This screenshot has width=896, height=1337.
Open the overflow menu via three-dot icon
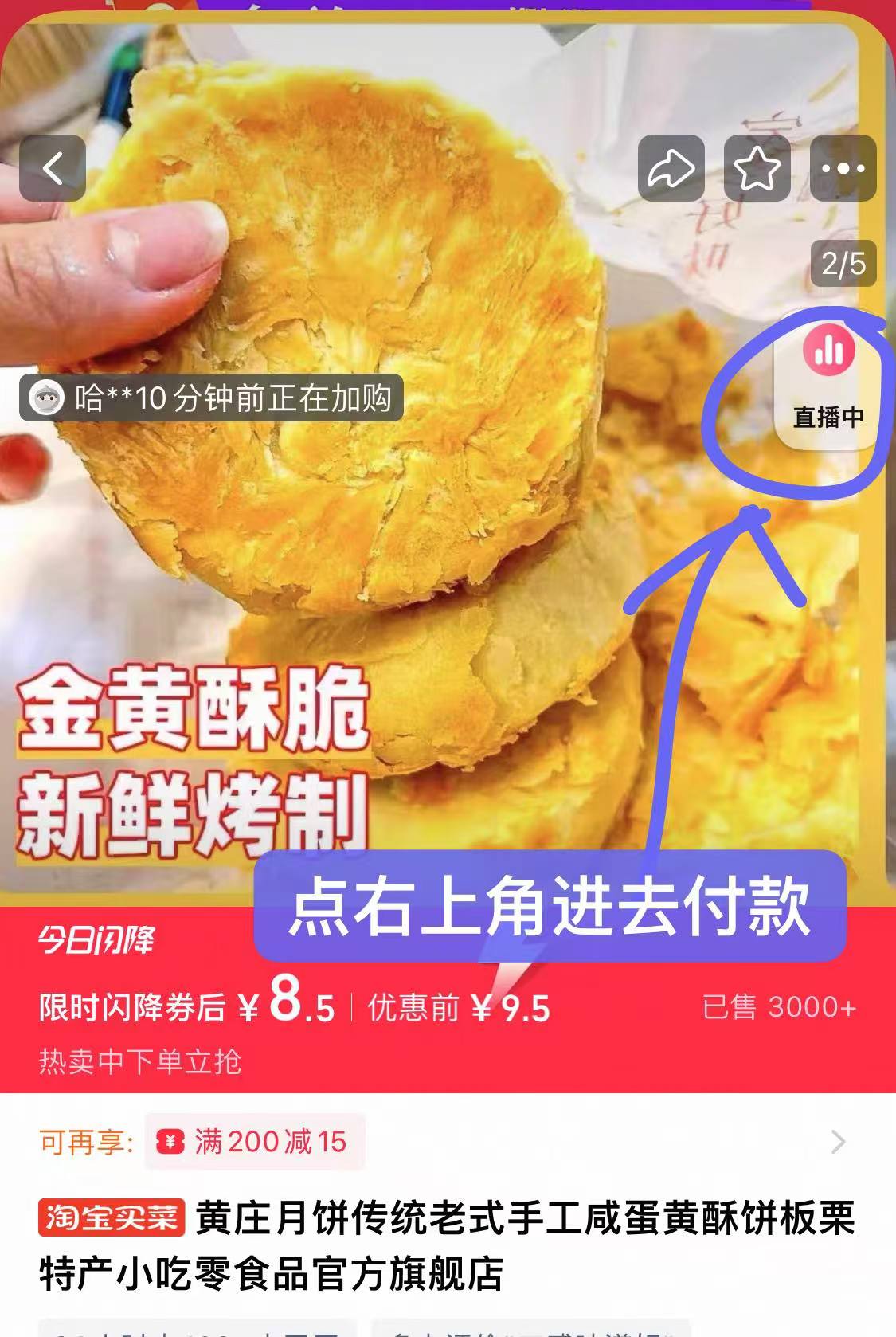(x=844, y=167)
